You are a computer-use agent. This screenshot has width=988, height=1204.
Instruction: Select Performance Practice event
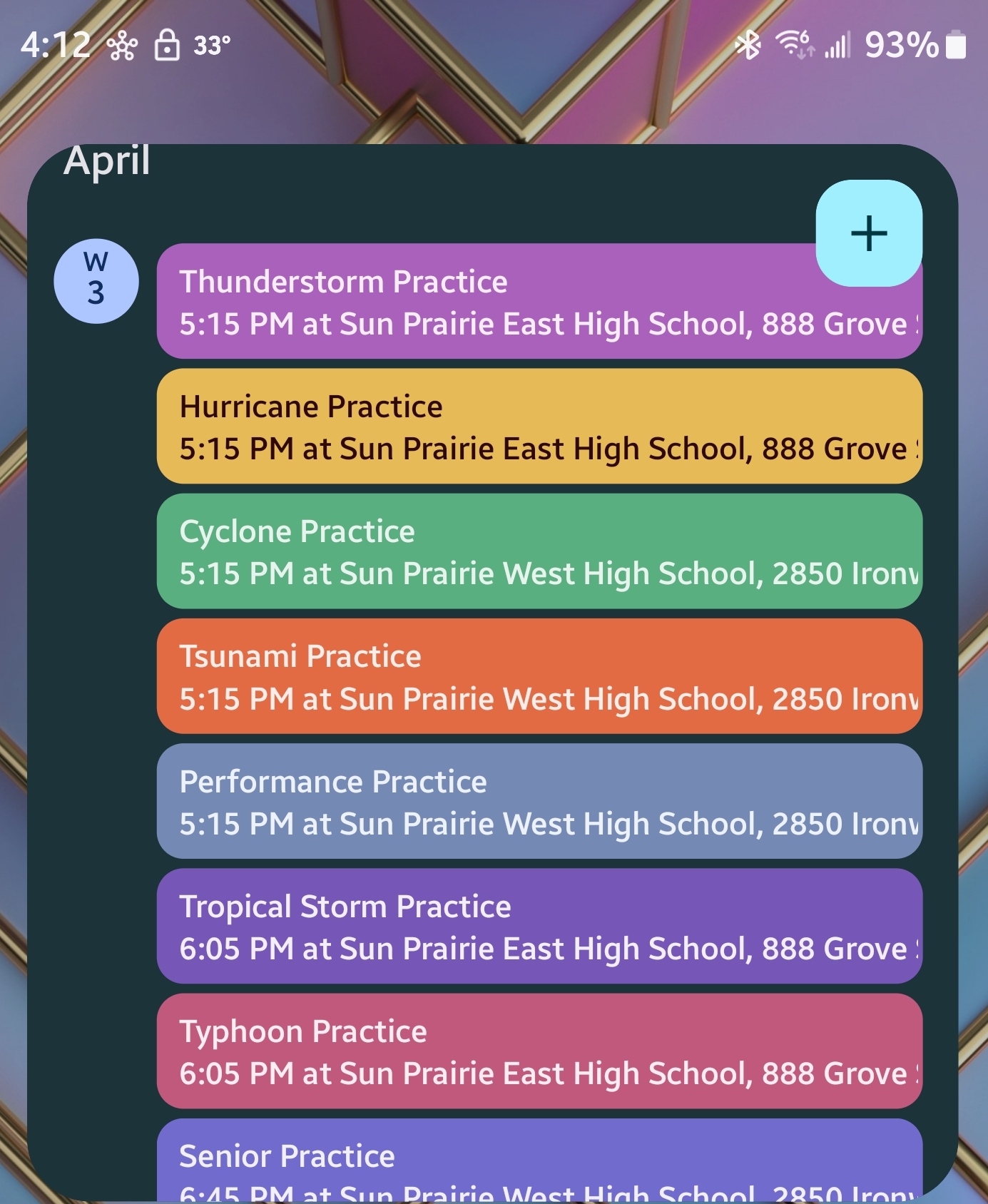pos(539,801)
